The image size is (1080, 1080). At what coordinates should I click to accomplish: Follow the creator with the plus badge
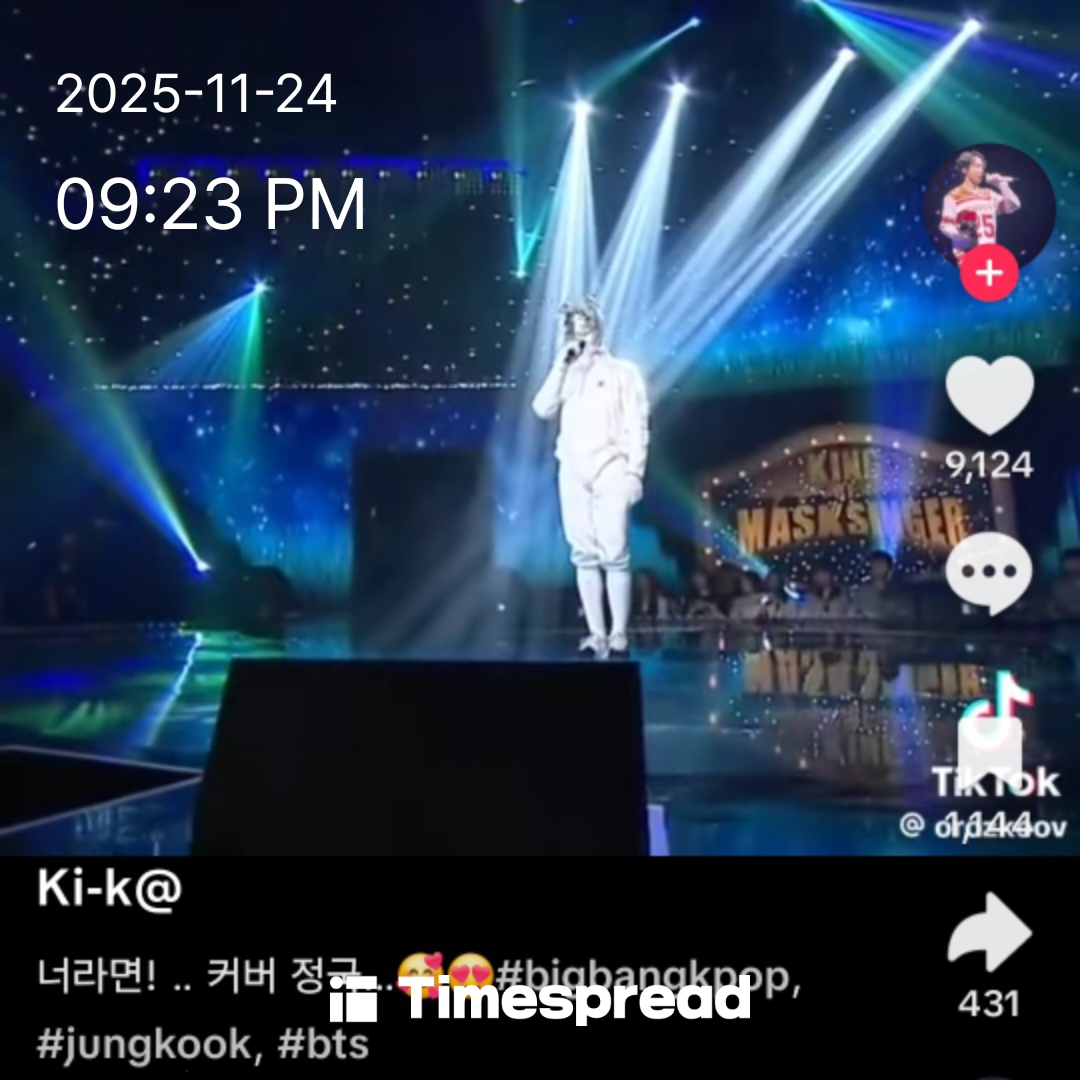coord(989,273)
